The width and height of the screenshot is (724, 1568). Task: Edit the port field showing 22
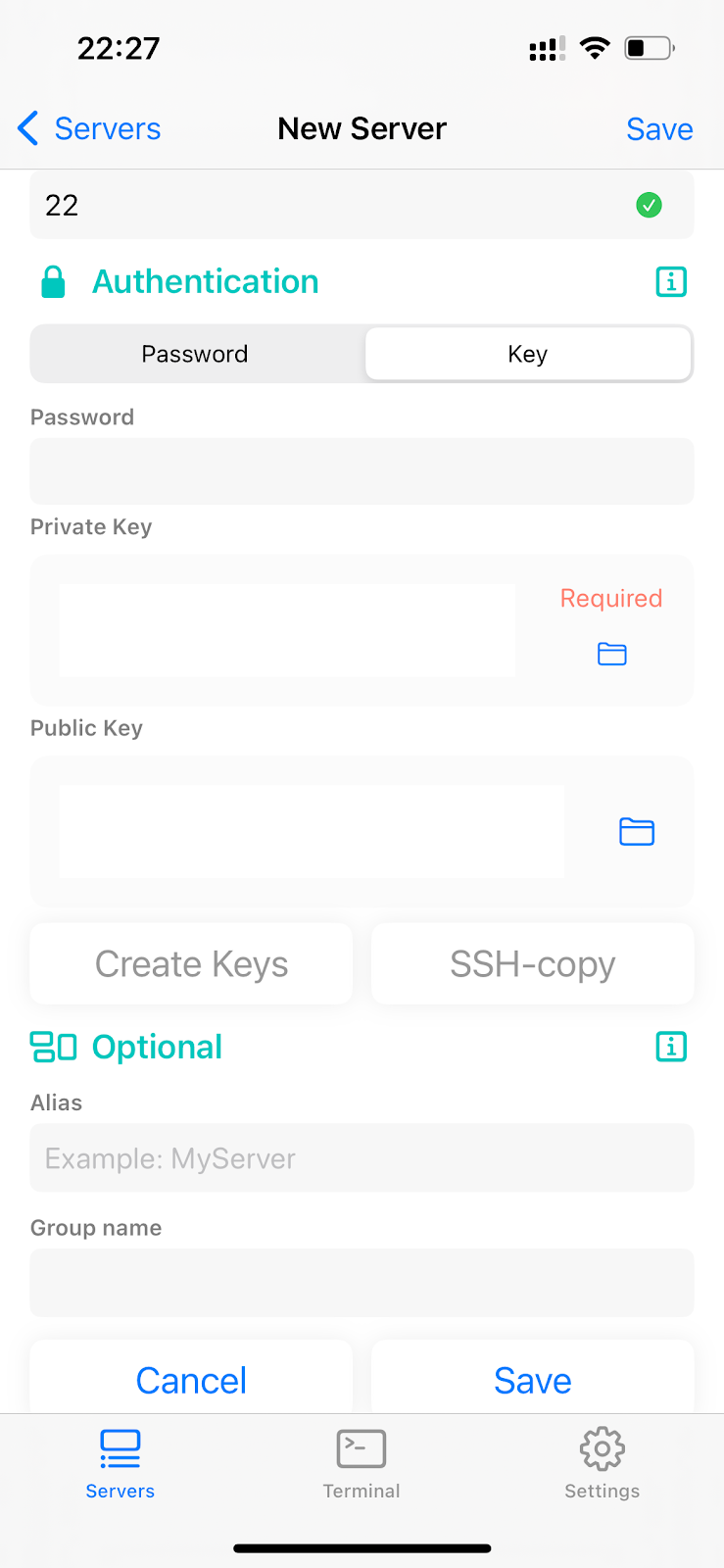point(333,205)
